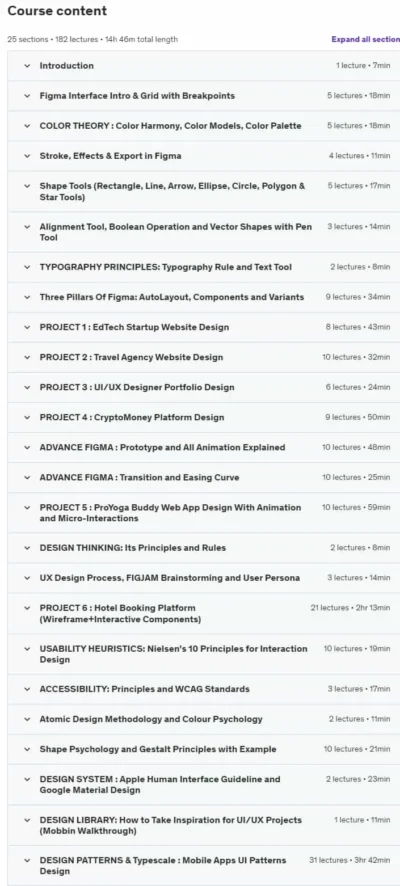Expand PROJECT 2 Travel Agency Website Design
Screen dimensions: 400x886
(204, 357)
